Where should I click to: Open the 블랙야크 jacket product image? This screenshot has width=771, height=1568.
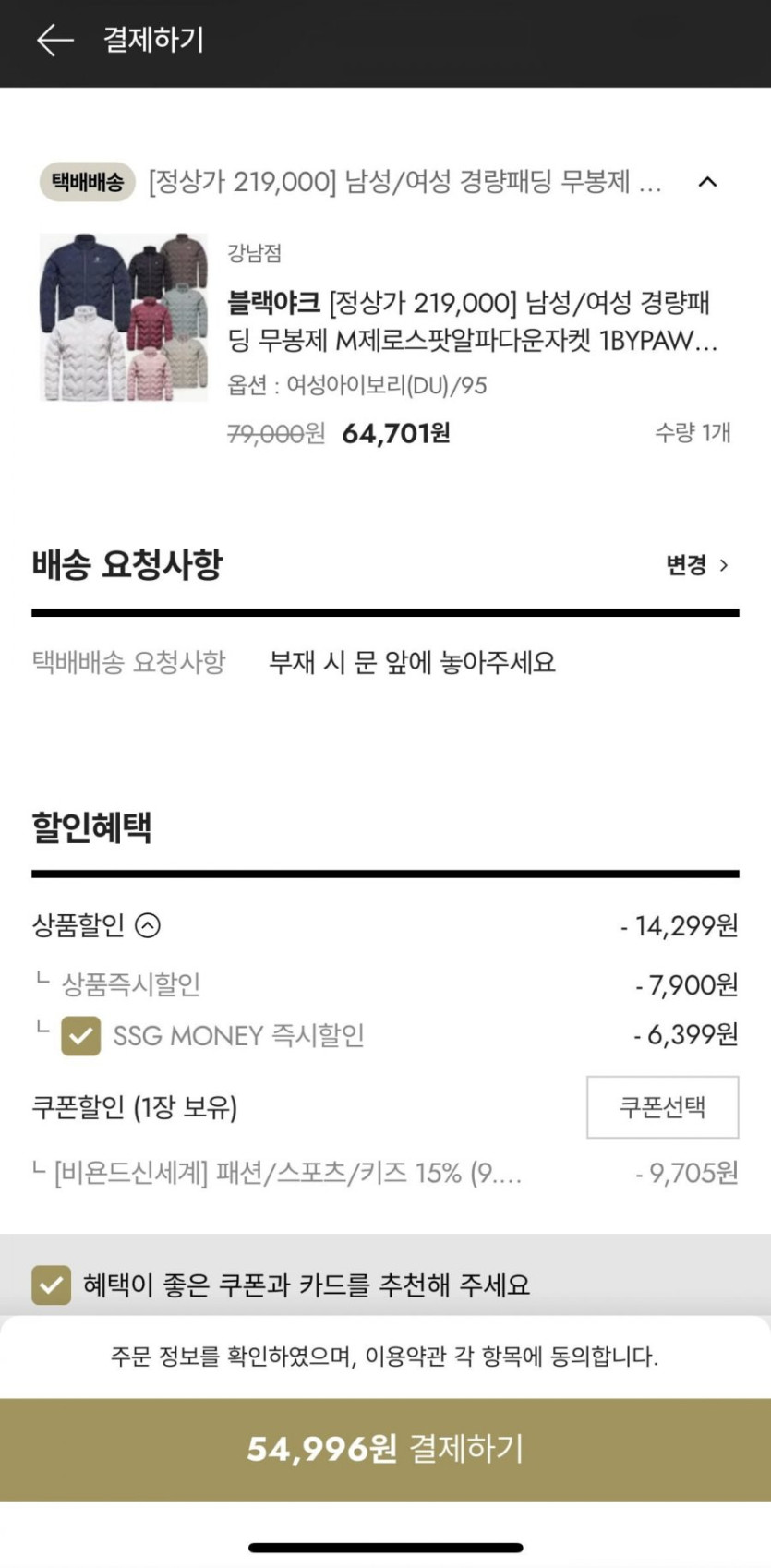[x=124, y=317]
